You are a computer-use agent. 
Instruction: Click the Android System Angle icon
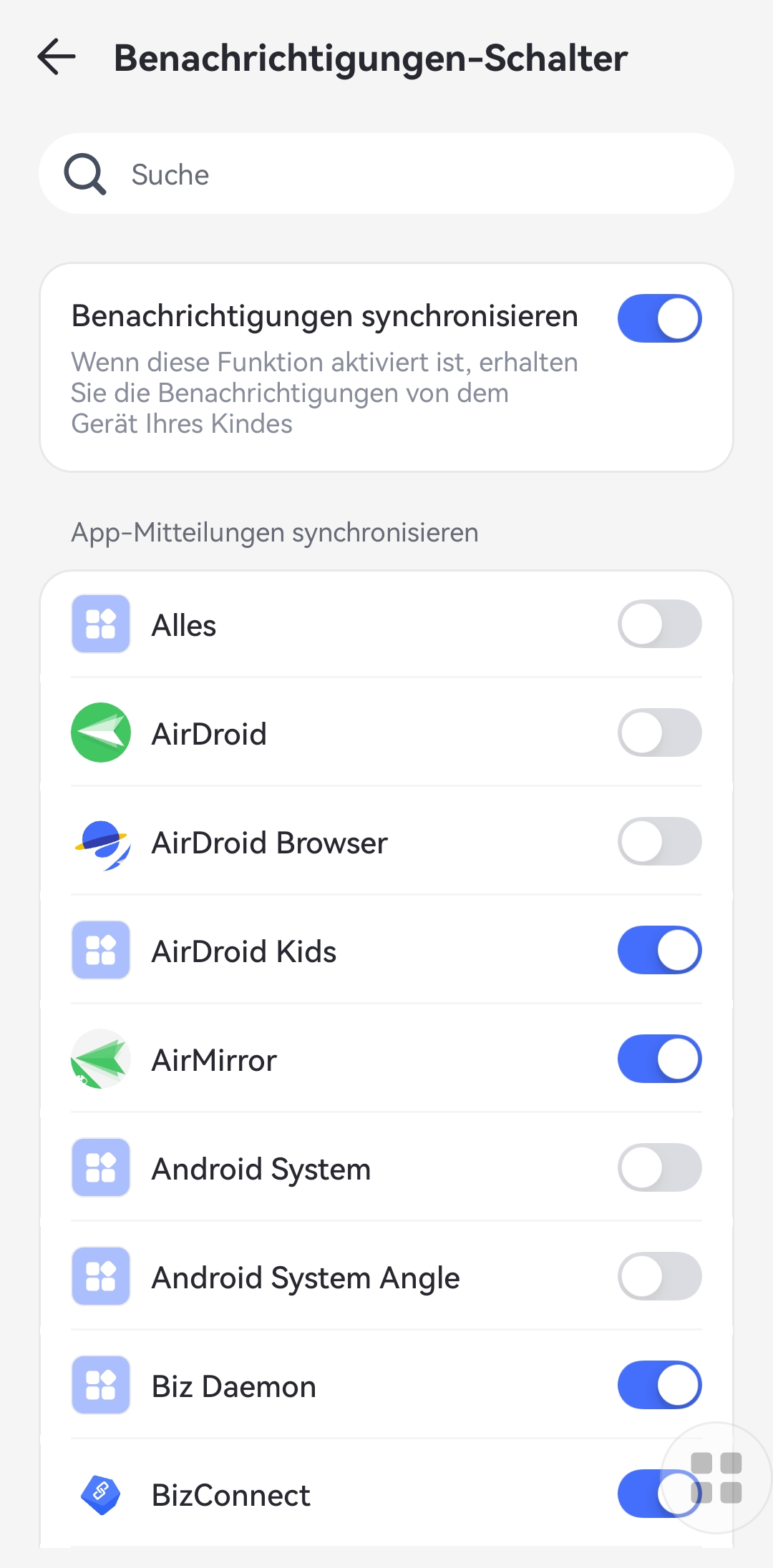point(100,1276)
